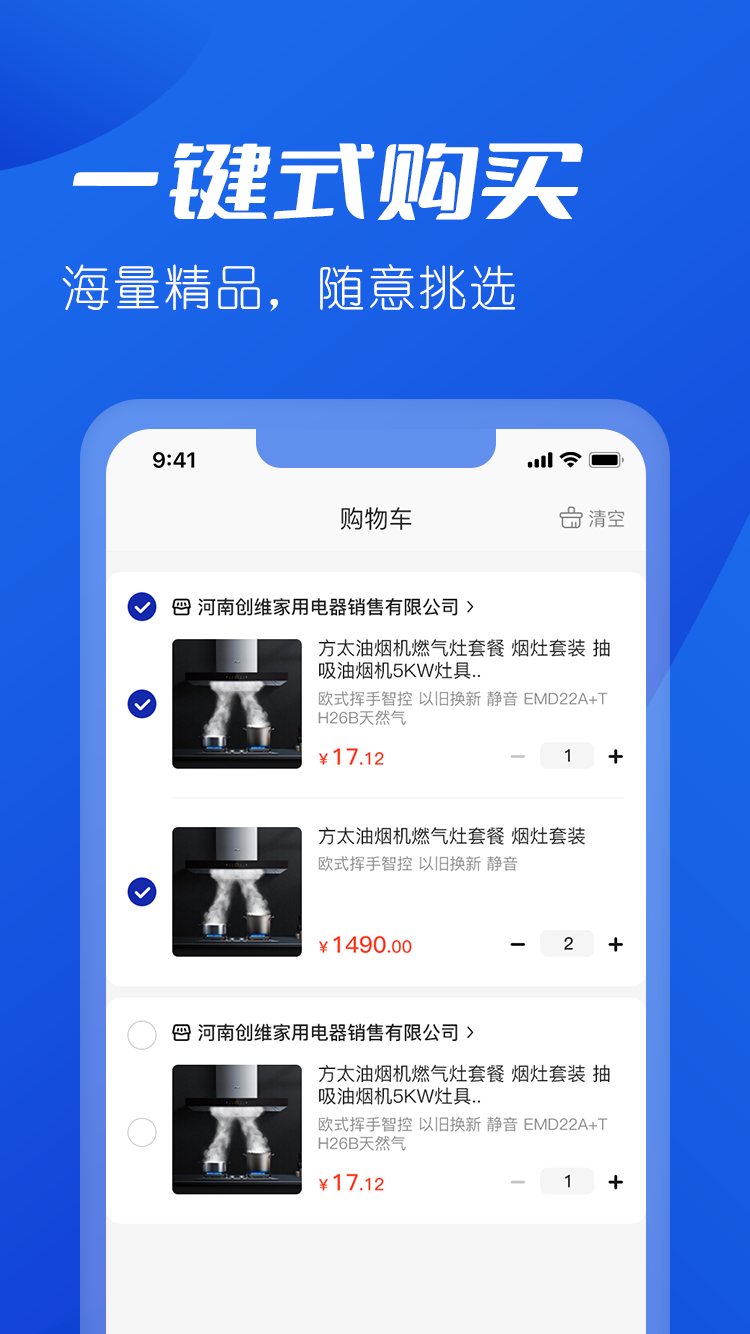Tap 清空 to empty the shopping cart
The height and width of the screenshot is (1334, 750).
604,518
